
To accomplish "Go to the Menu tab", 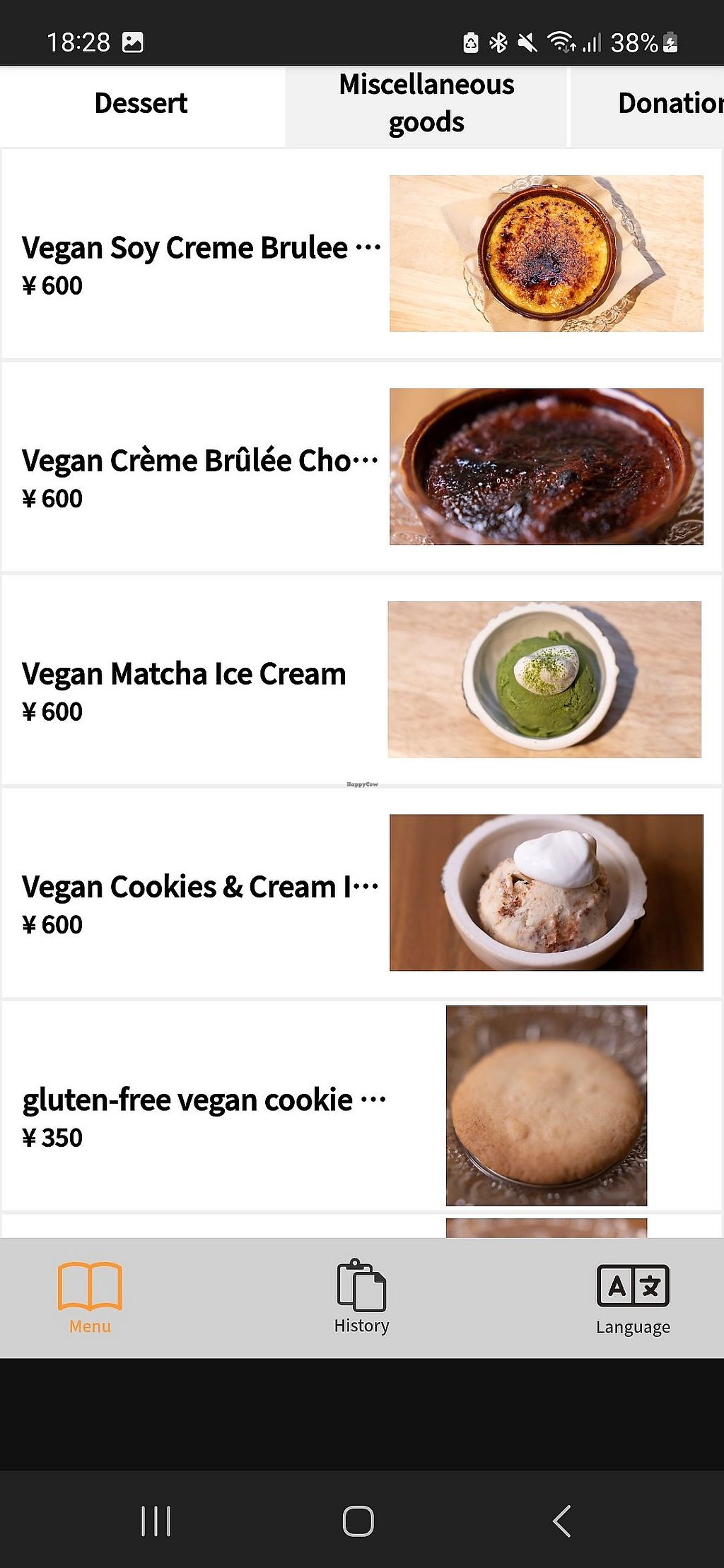I will pyautogui.click(x=90, y=1297).
